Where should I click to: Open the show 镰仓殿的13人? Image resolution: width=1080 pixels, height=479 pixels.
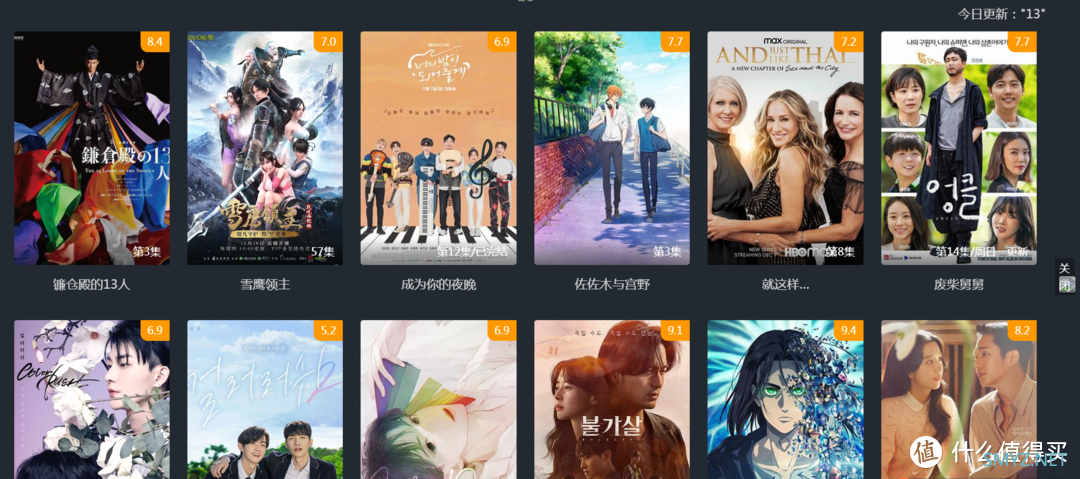click(x=91, y=148)
